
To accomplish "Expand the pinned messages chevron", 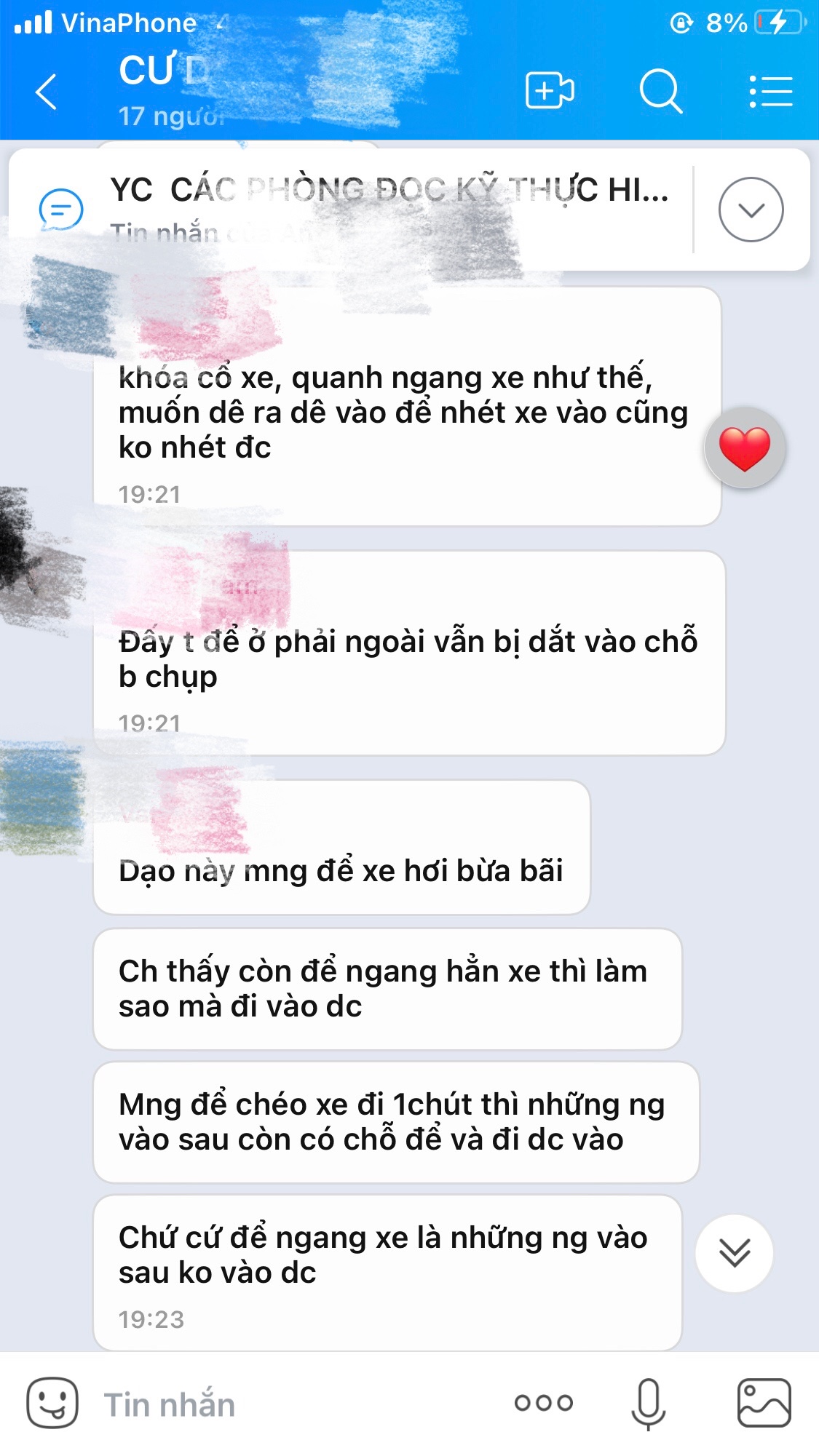I will tap(751, 210).
